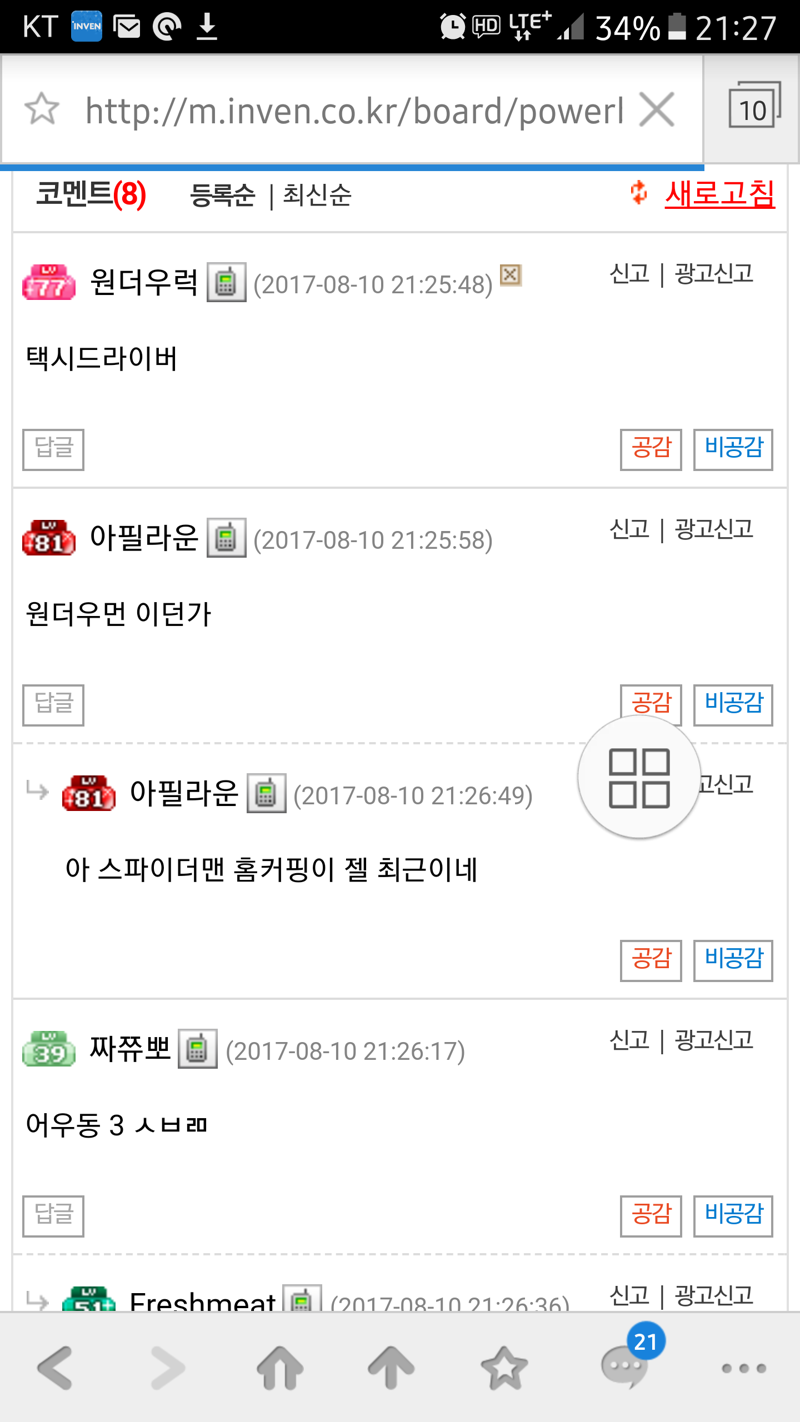Open the browser tabs switcher showing 10
Viewport: 800px width, 1422px height.
752,109
